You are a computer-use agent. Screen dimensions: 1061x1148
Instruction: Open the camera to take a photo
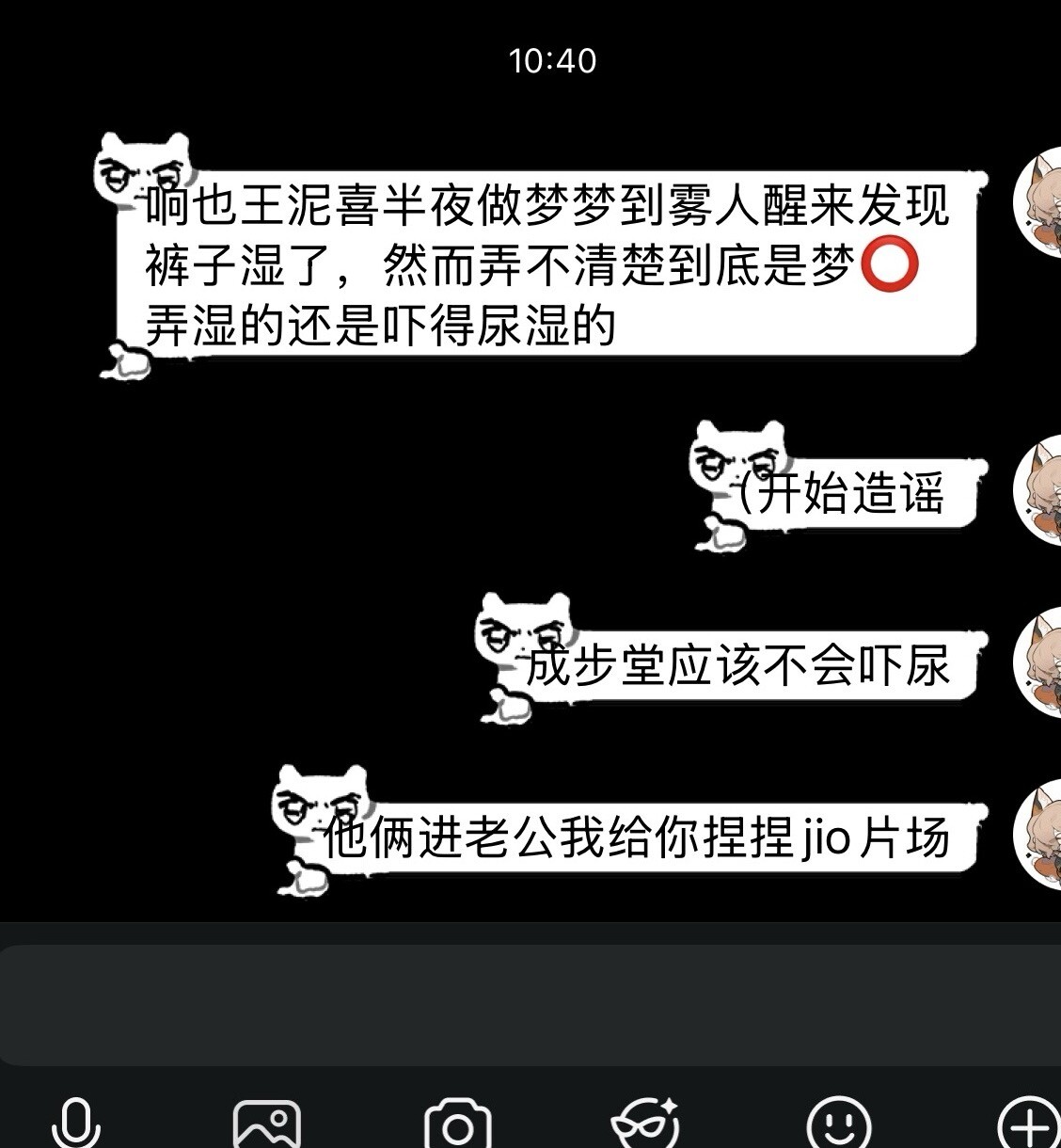click(458, 1125)
